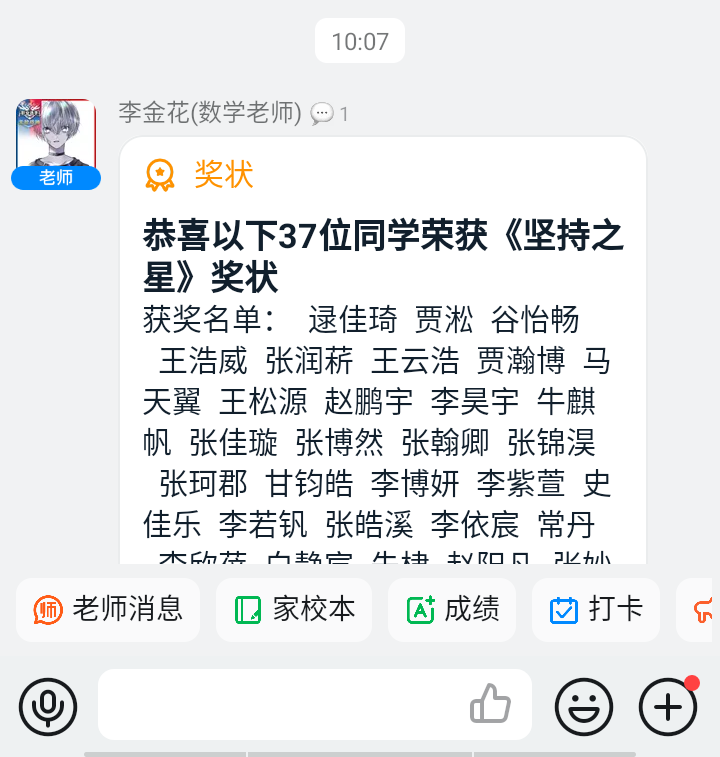Tap the message text input field

[280, 706]
